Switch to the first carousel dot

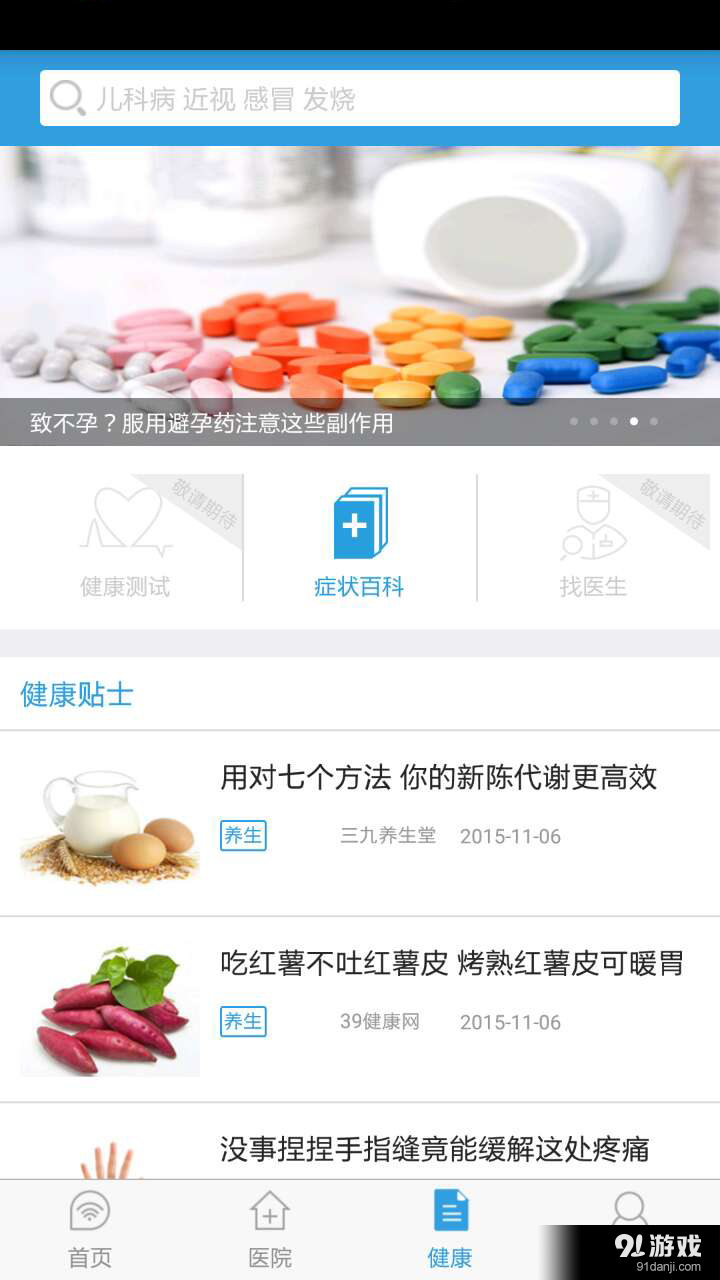pyautogui.click(x=573, y=421)
